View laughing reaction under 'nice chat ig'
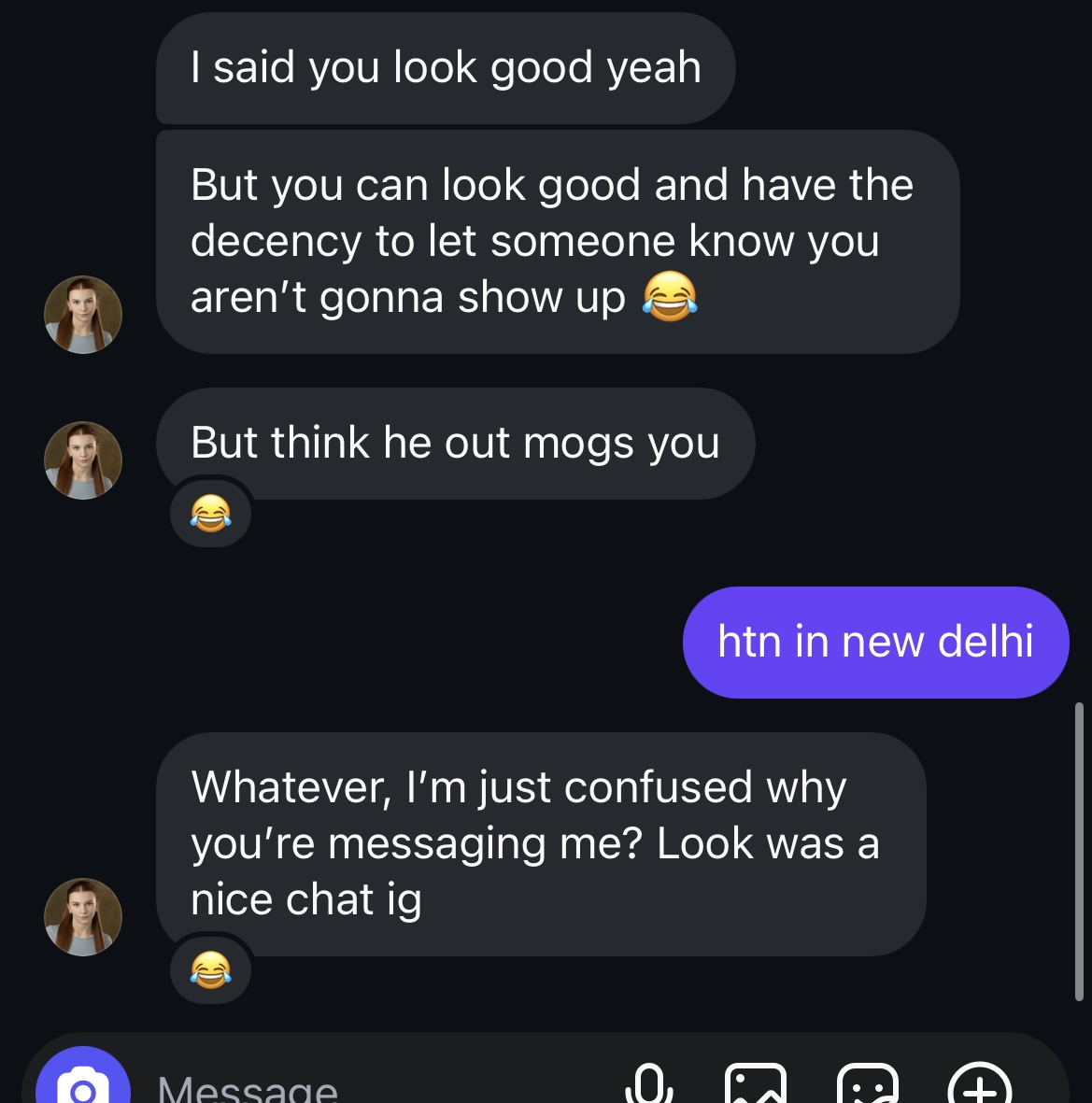Image resolution: width=1092 pixels, height=1103 pixels. coord(211,969)
